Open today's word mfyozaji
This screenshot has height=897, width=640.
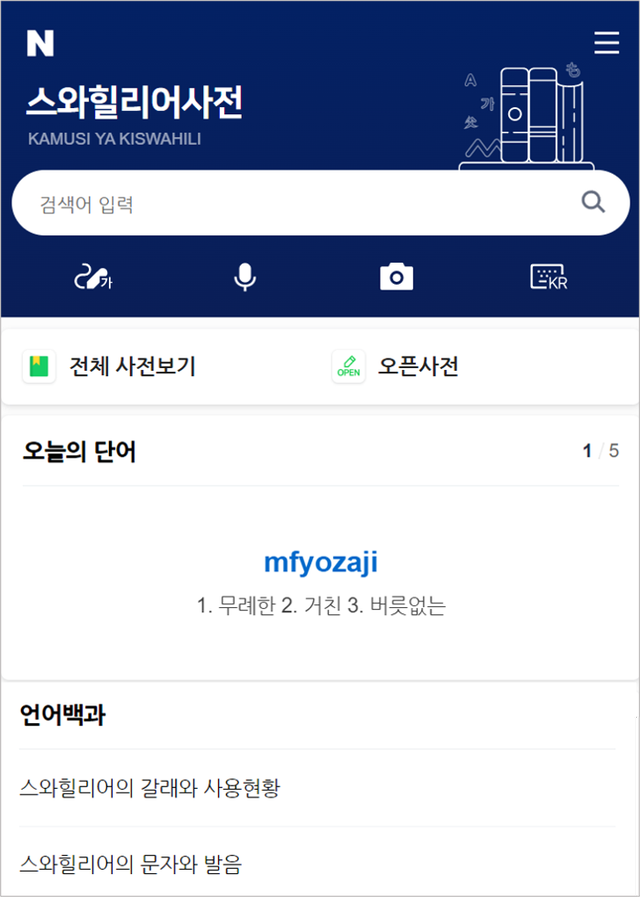point(320,563)
